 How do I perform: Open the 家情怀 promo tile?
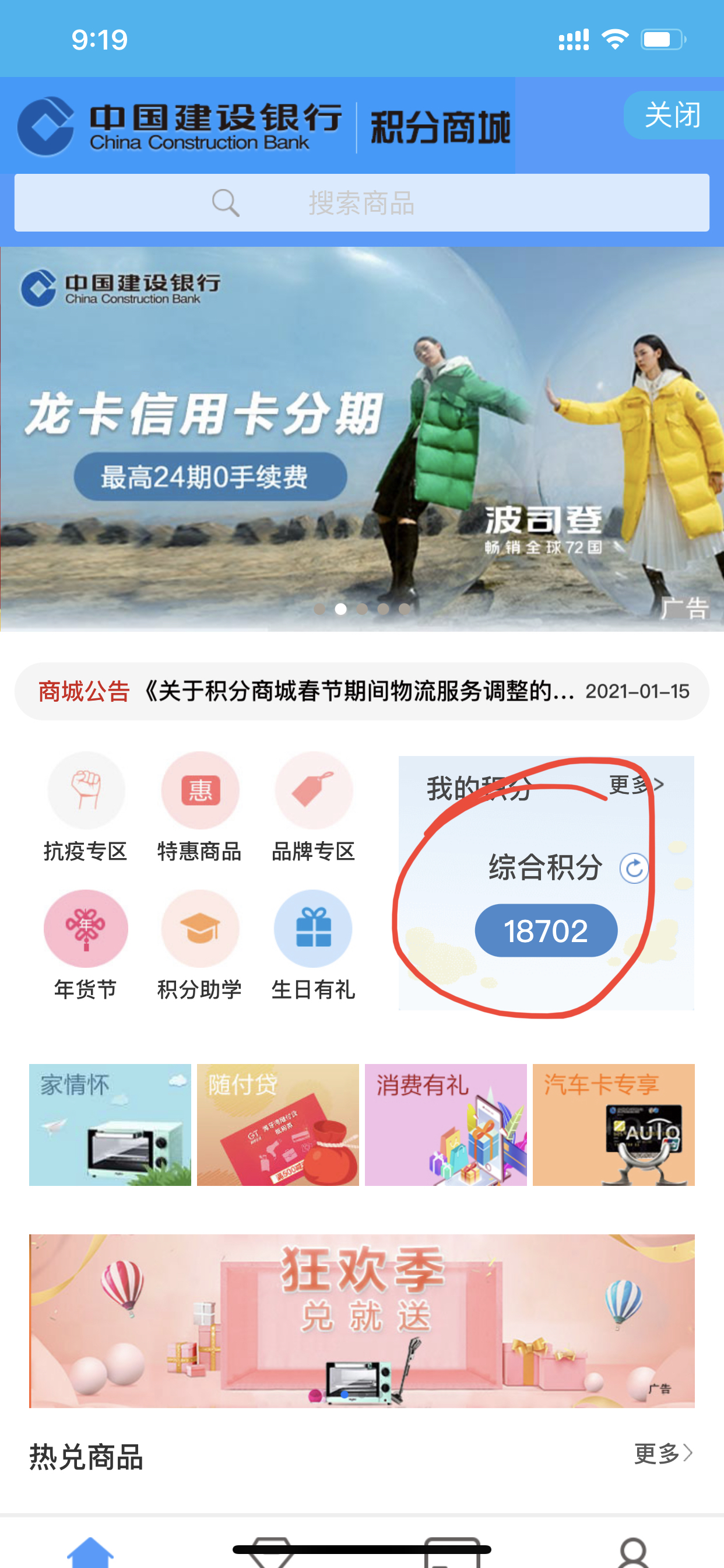(110, 1124)
